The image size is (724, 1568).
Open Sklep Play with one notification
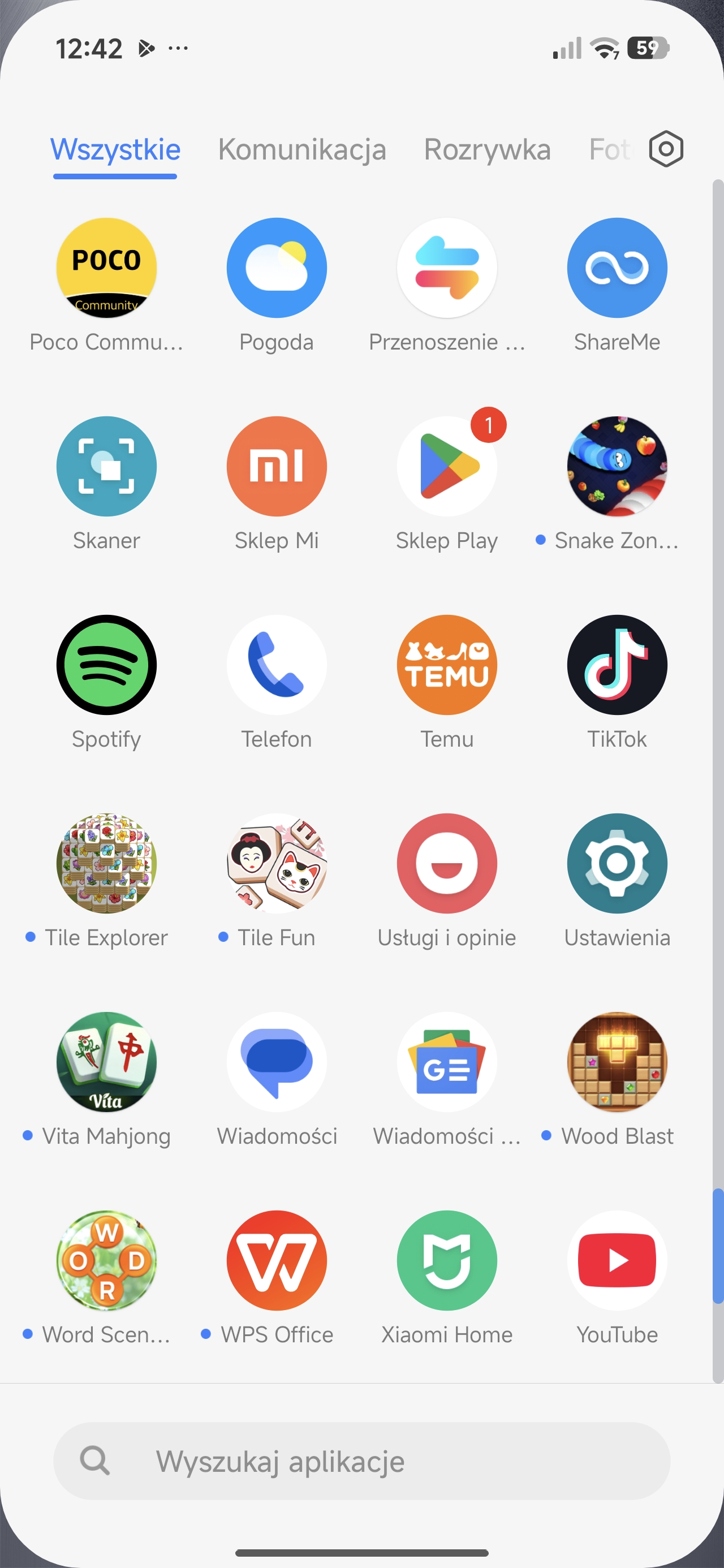click(x=447, y=466)
